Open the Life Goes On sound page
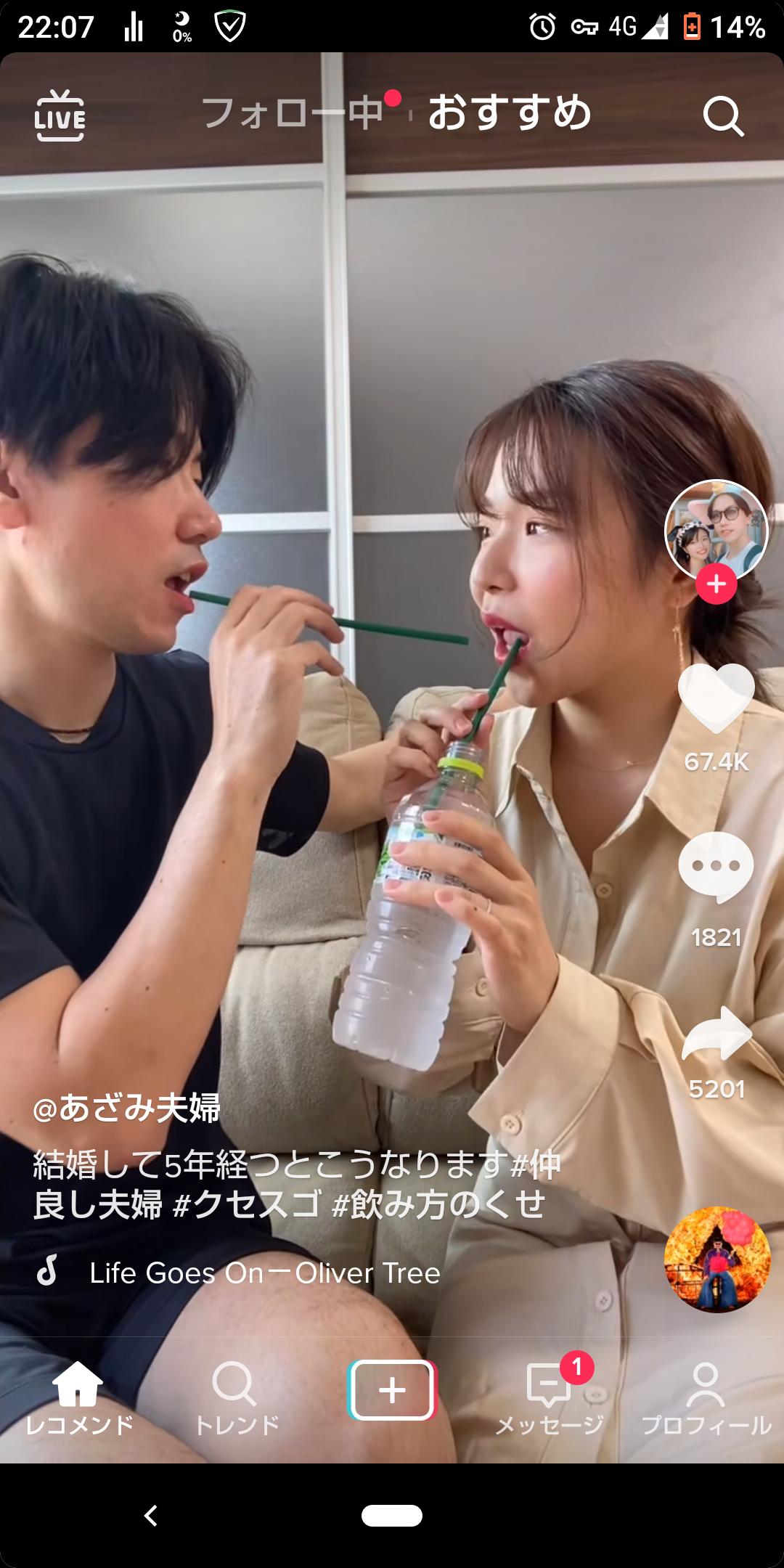Image resolution: width=784 pixels, height=1568 pixels. pyautogui.click(x=264, y=1273)
